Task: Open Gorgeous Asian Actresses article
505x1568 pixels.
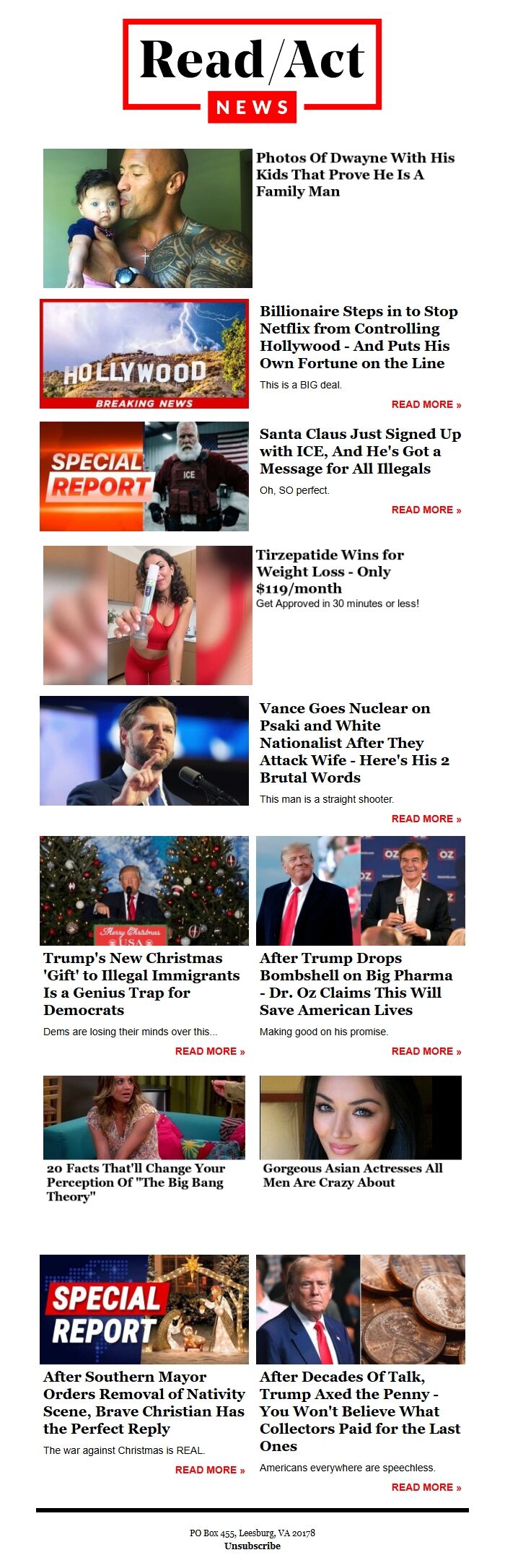Action: pos(352,1175)
